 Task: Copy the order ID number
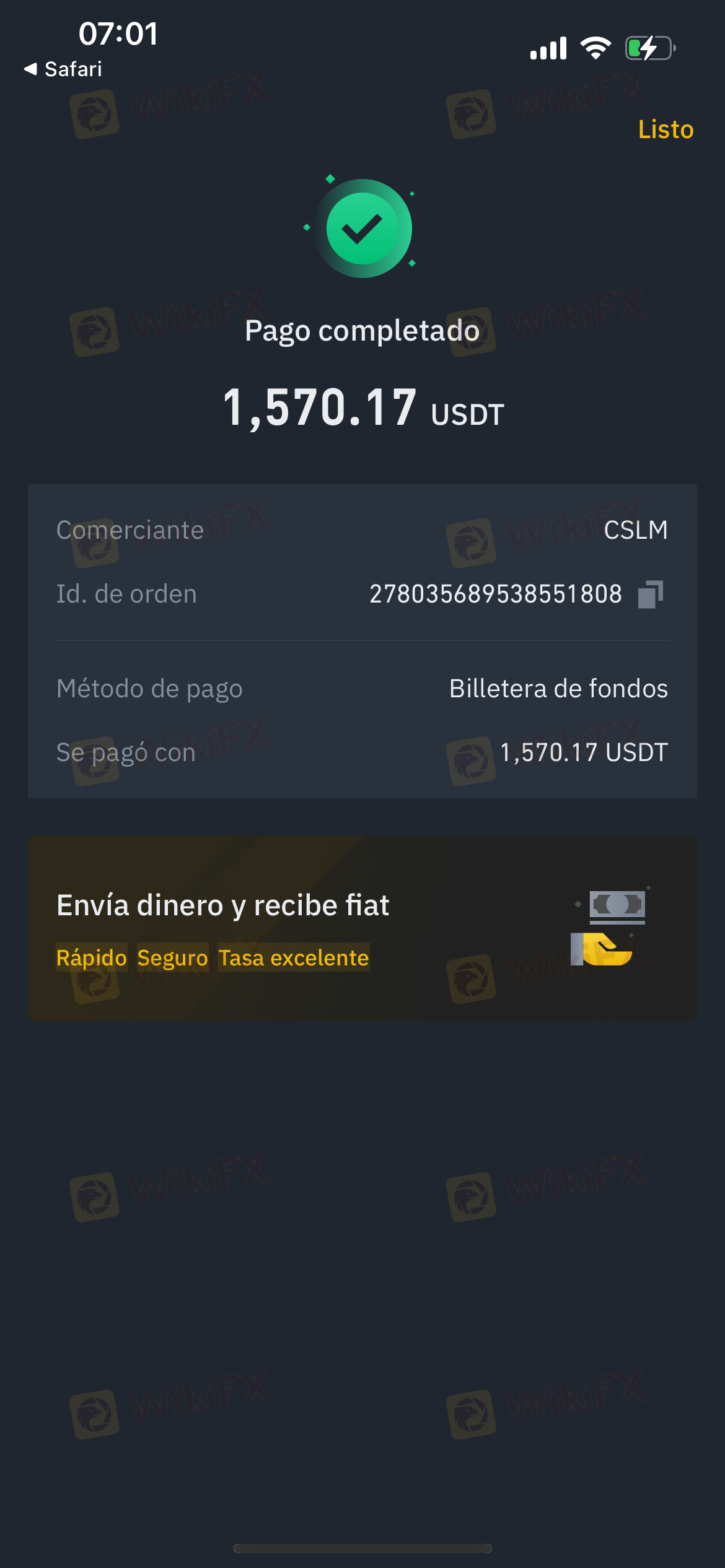[x=651, y=595]
